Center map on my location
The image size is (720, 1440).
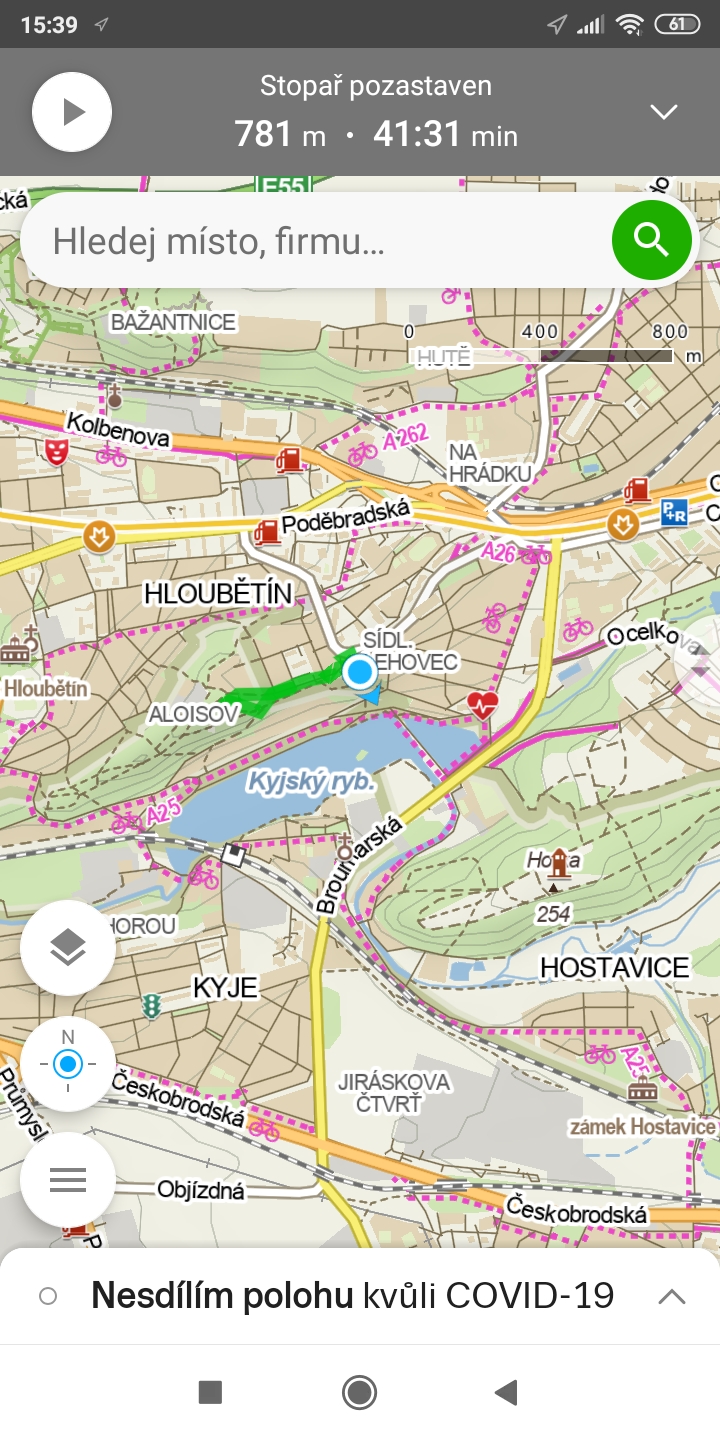coord(68,1064)
